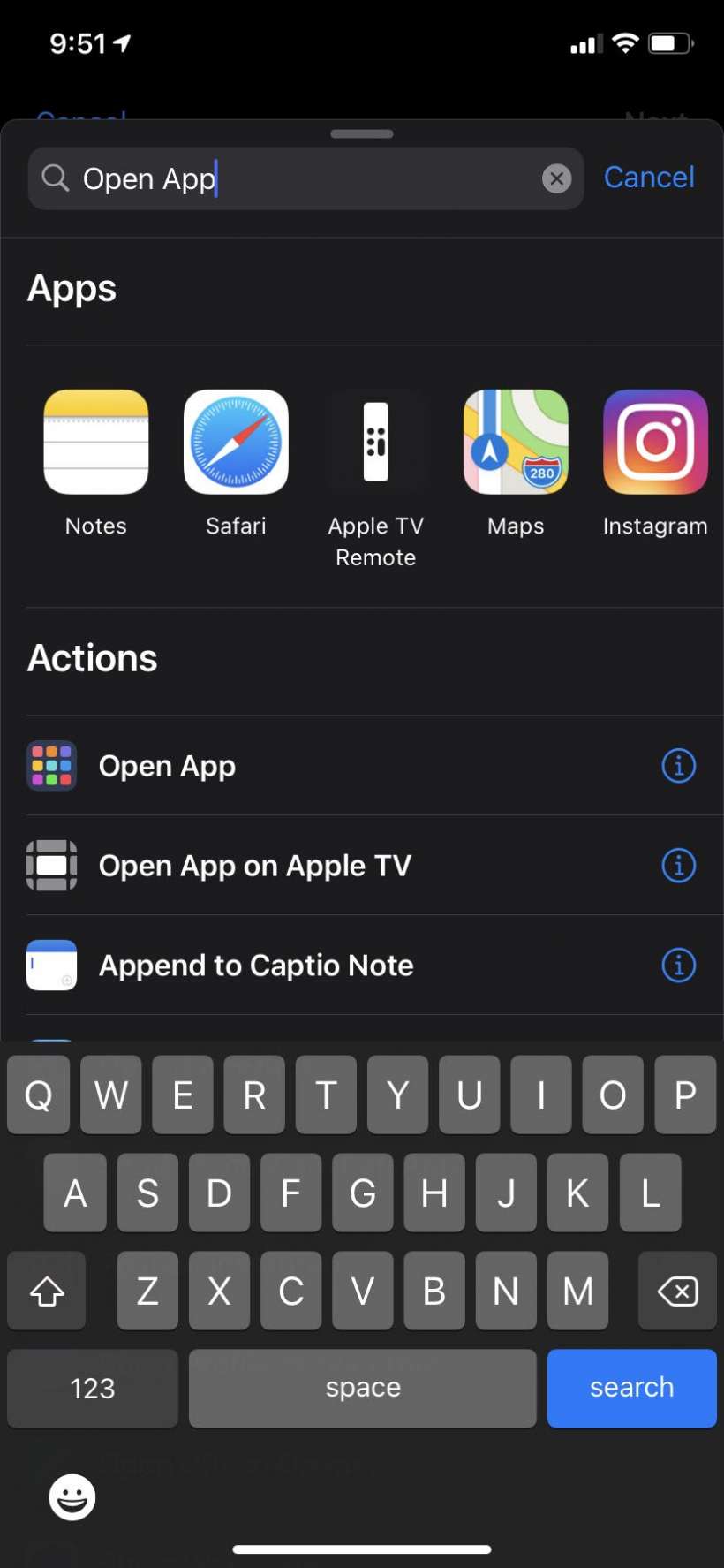Tap the backspace key
Viewport: 724px width, 1568px height.
tap(677, 1292)
